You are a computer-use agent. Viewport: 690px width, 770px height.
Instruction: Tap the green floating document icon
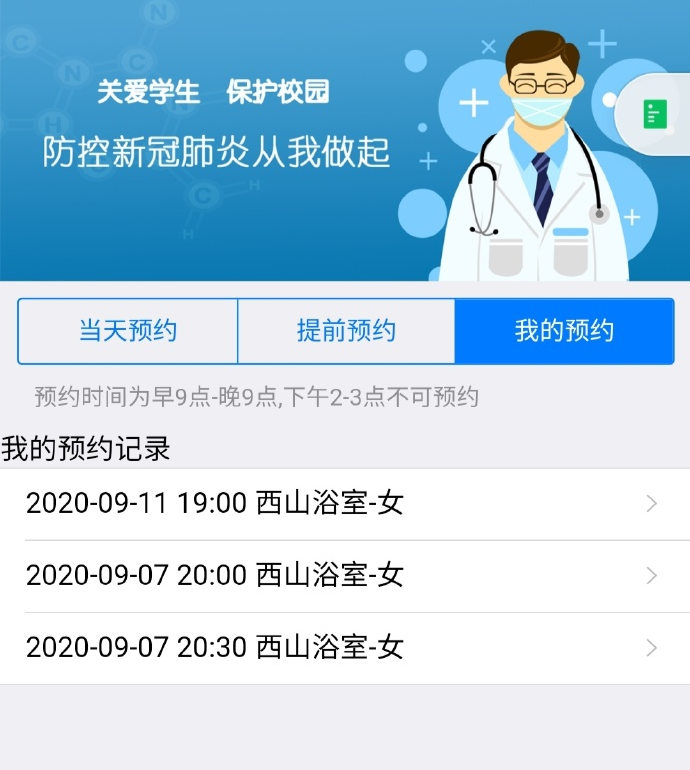point(656,114)
